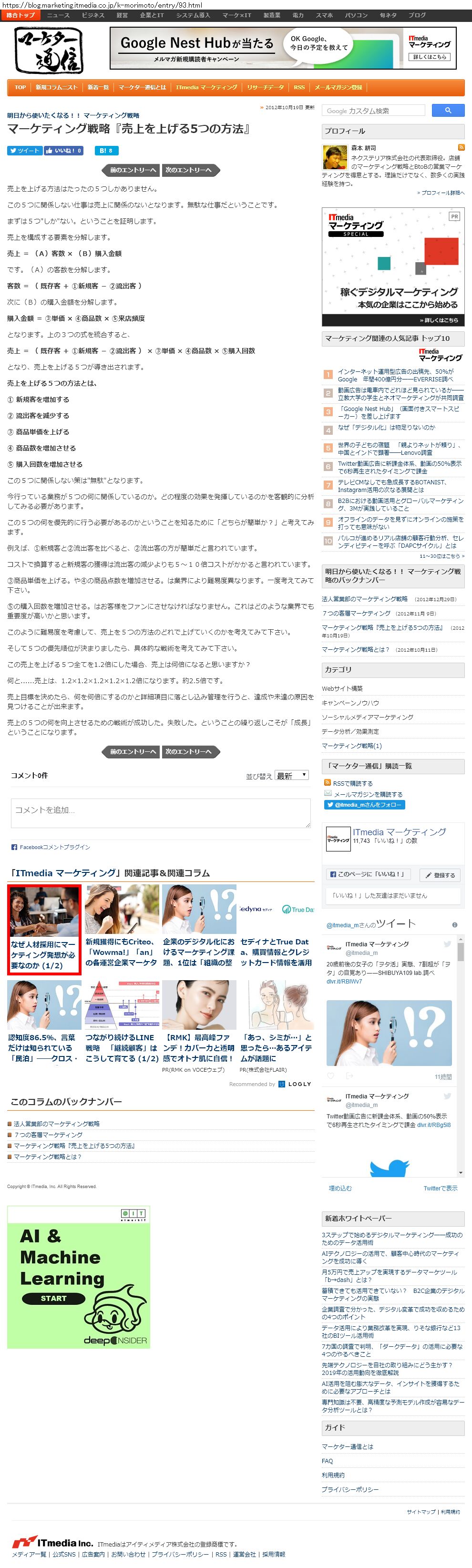
Task: Follow @itmedia_m on Twitter
Action: pyautogui.click(x=364, y=805)
